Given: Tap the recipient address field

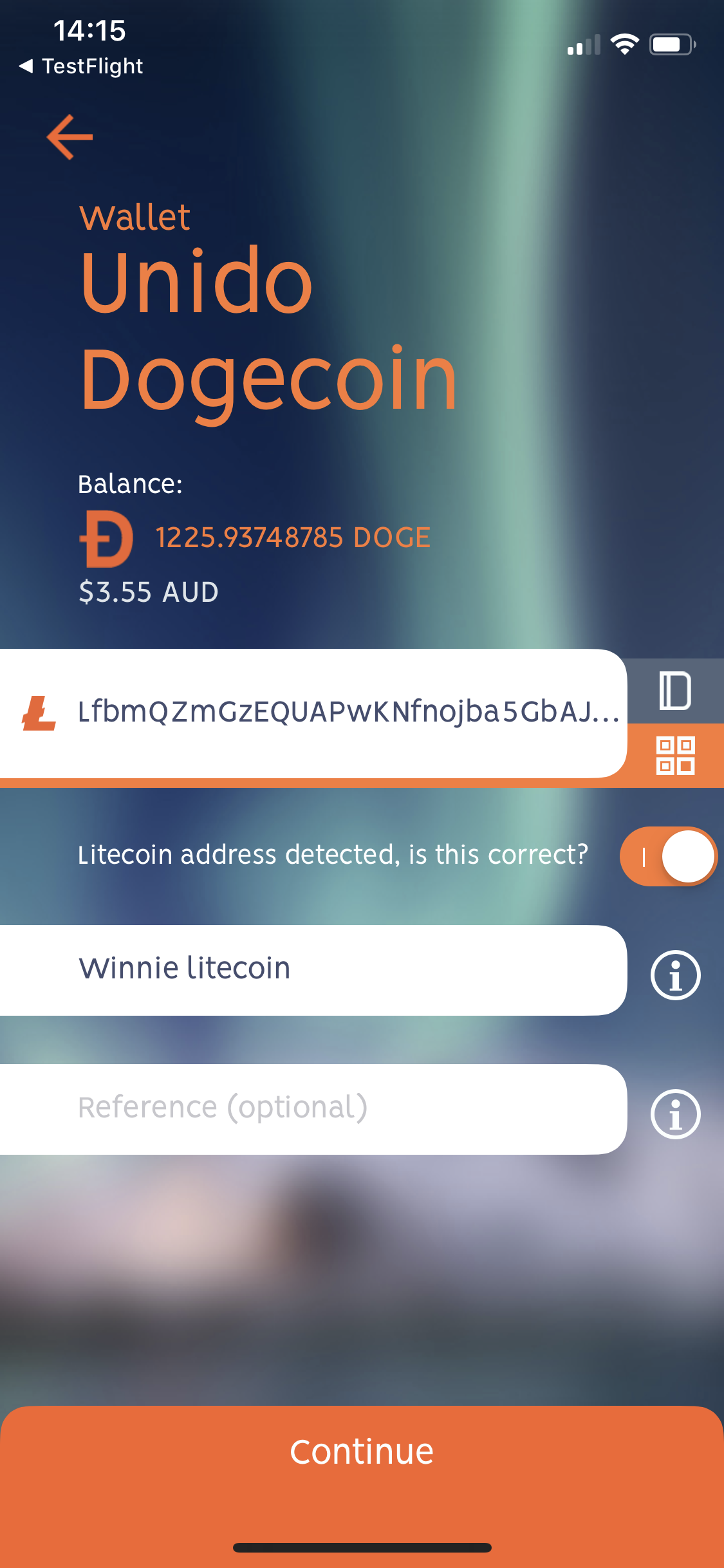Looking at the screenshot, I should tap(348, 712).
